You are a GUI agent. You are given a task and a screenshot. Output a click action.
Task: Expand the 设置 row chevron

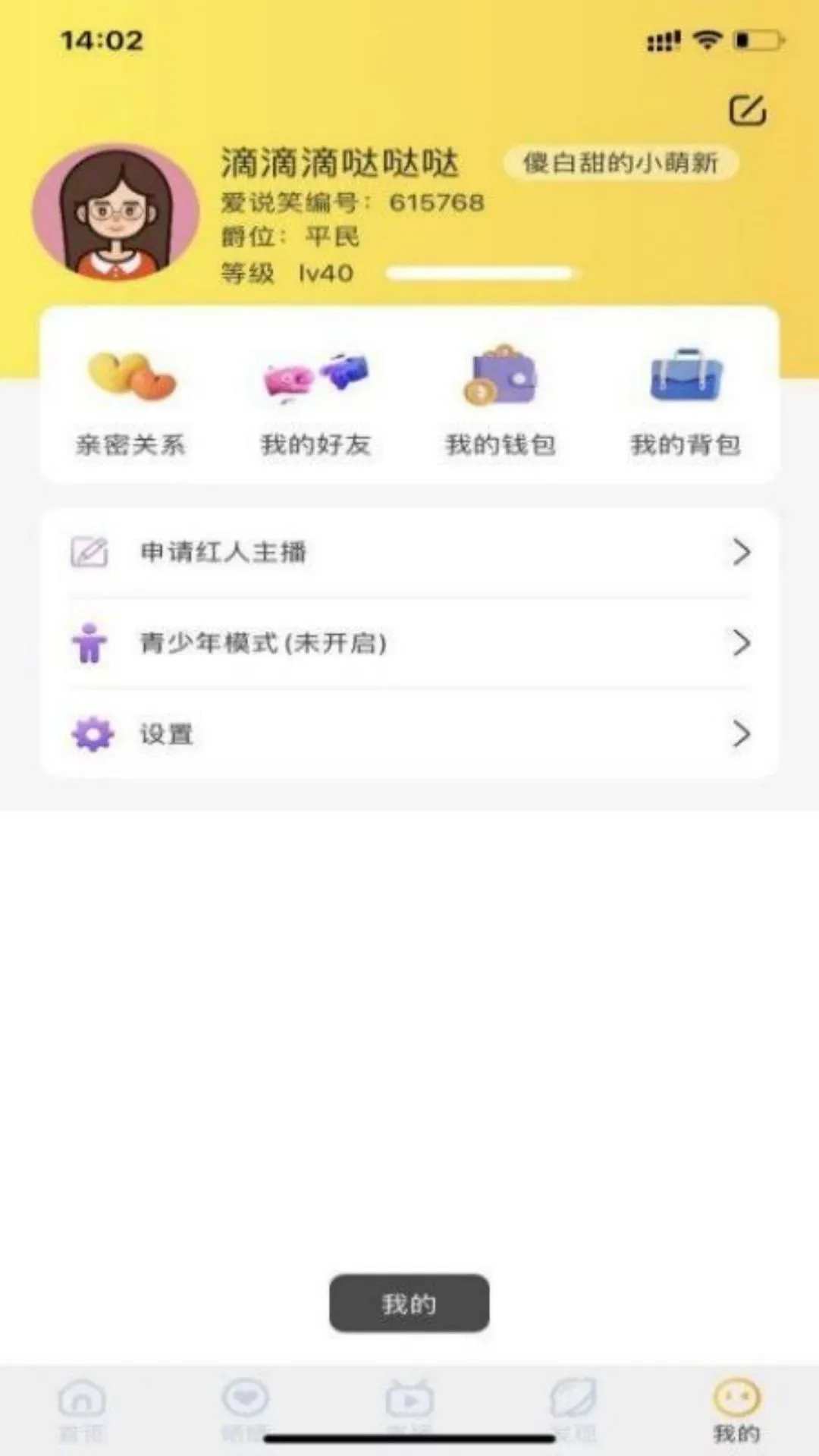(x=741, y=734)
